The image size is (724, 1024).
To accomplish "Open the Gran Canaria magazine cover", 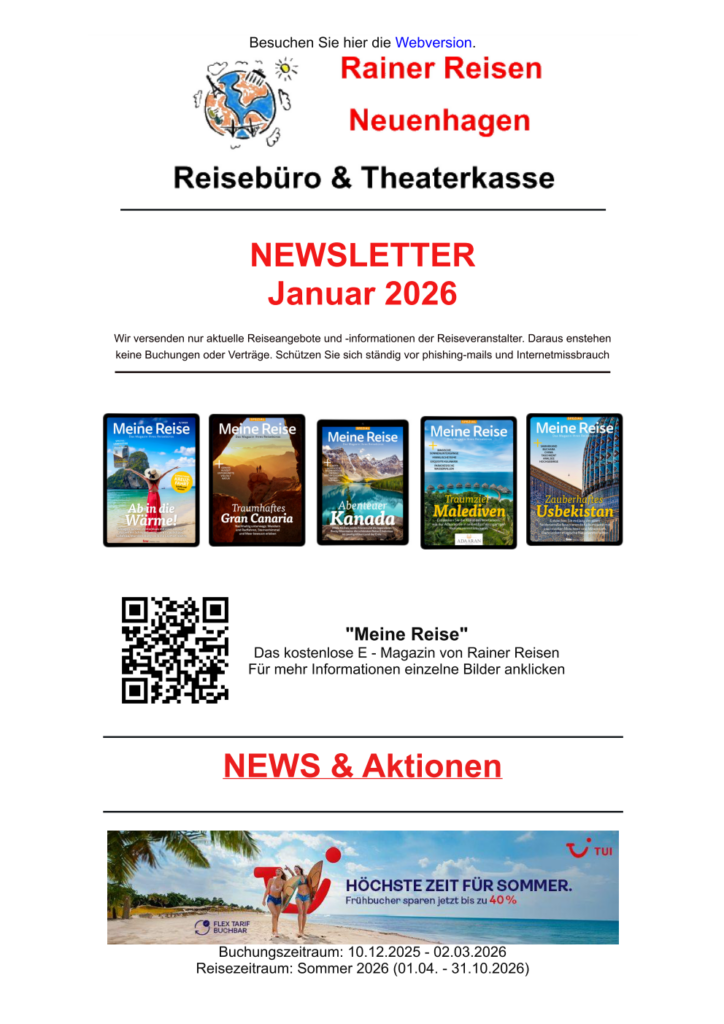I will (257, 480).
